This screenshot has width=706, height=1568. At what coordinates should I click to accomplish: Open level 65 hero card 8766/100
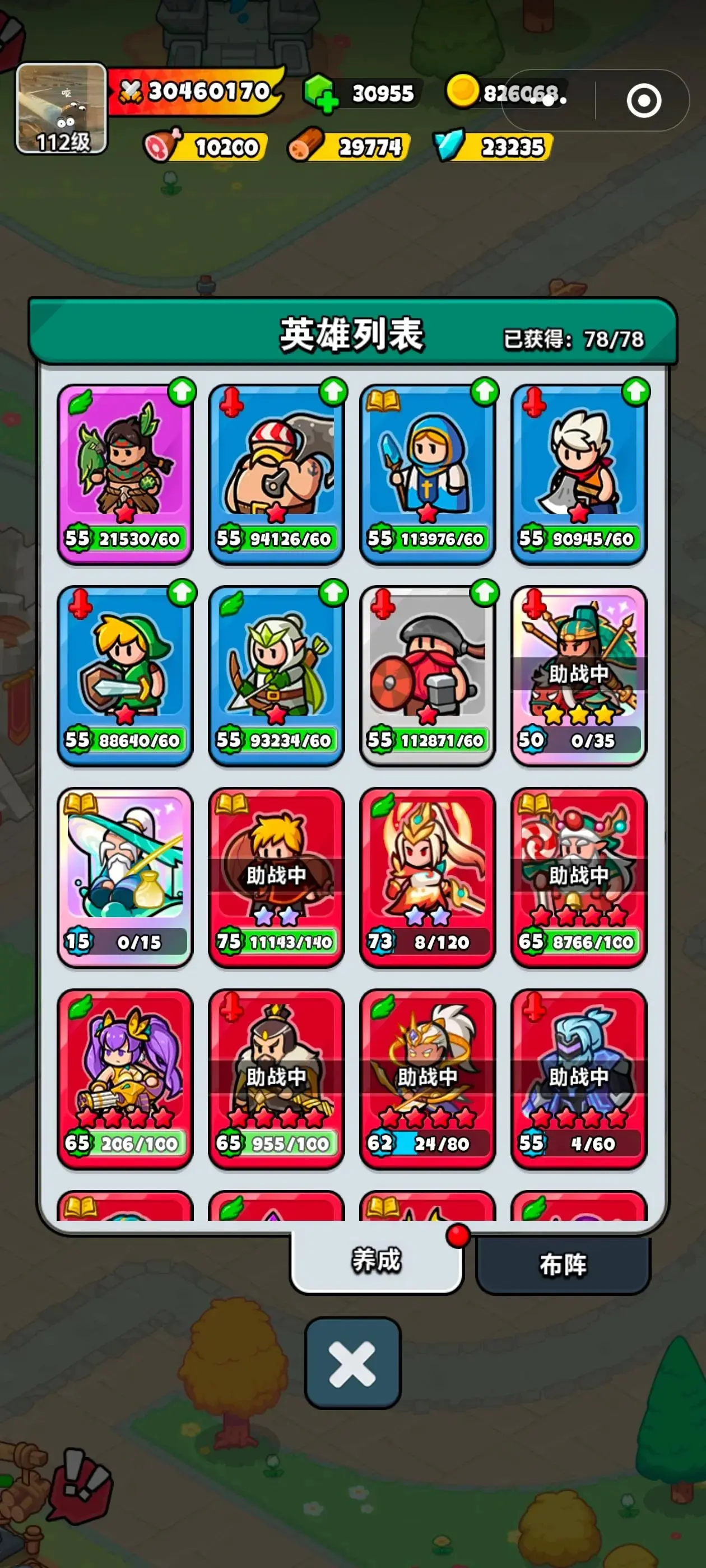[579, 877]
